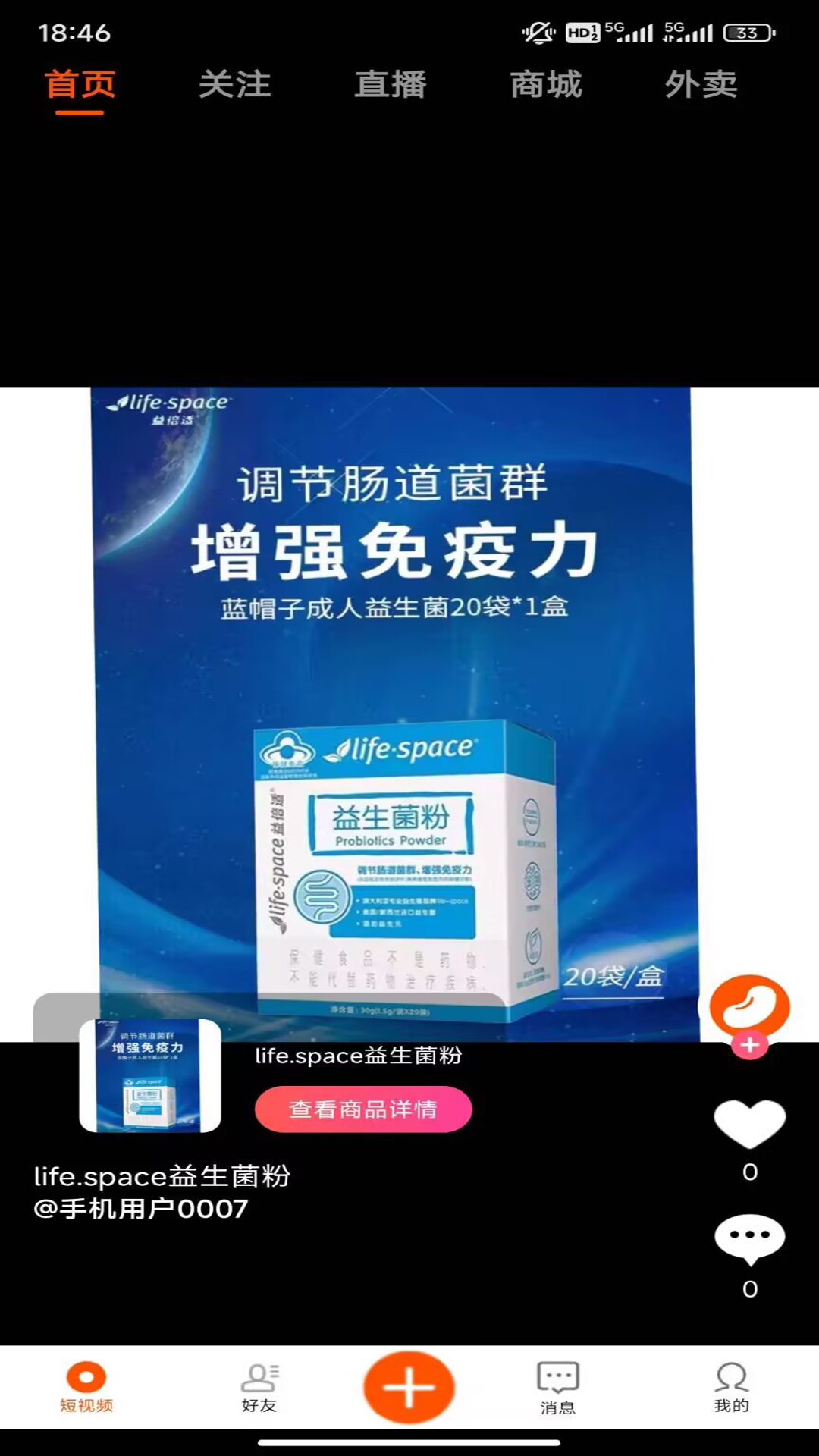This screenshot has width=819, height=1456.
Task: Switch to the 直播 tab
Action: [391, 85]
